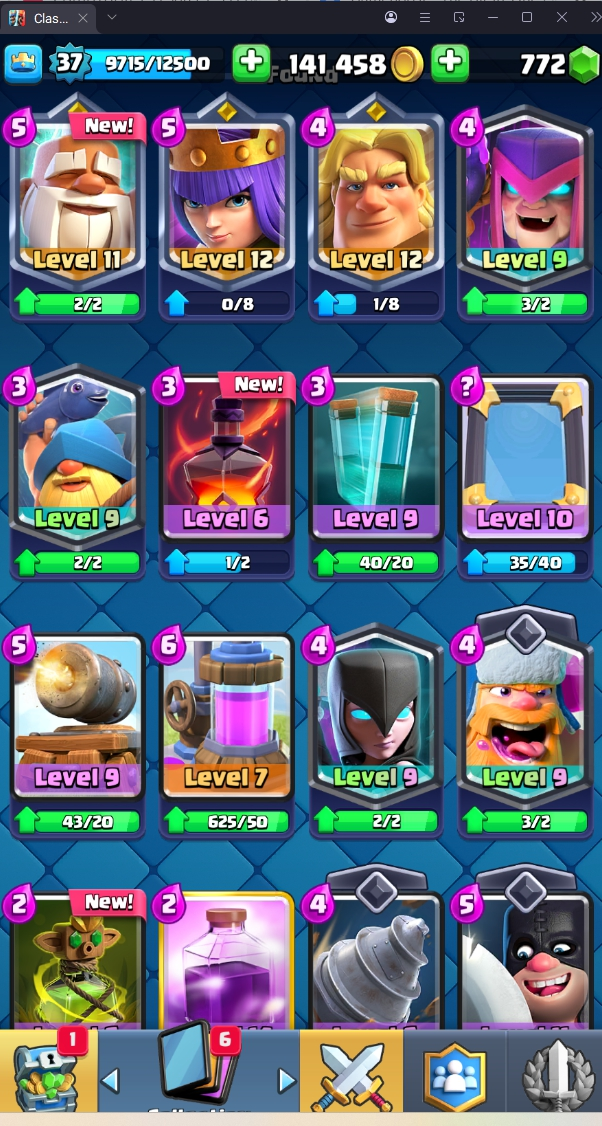
Task: Open the emulator hamburger menu
Action: (424, 17)
